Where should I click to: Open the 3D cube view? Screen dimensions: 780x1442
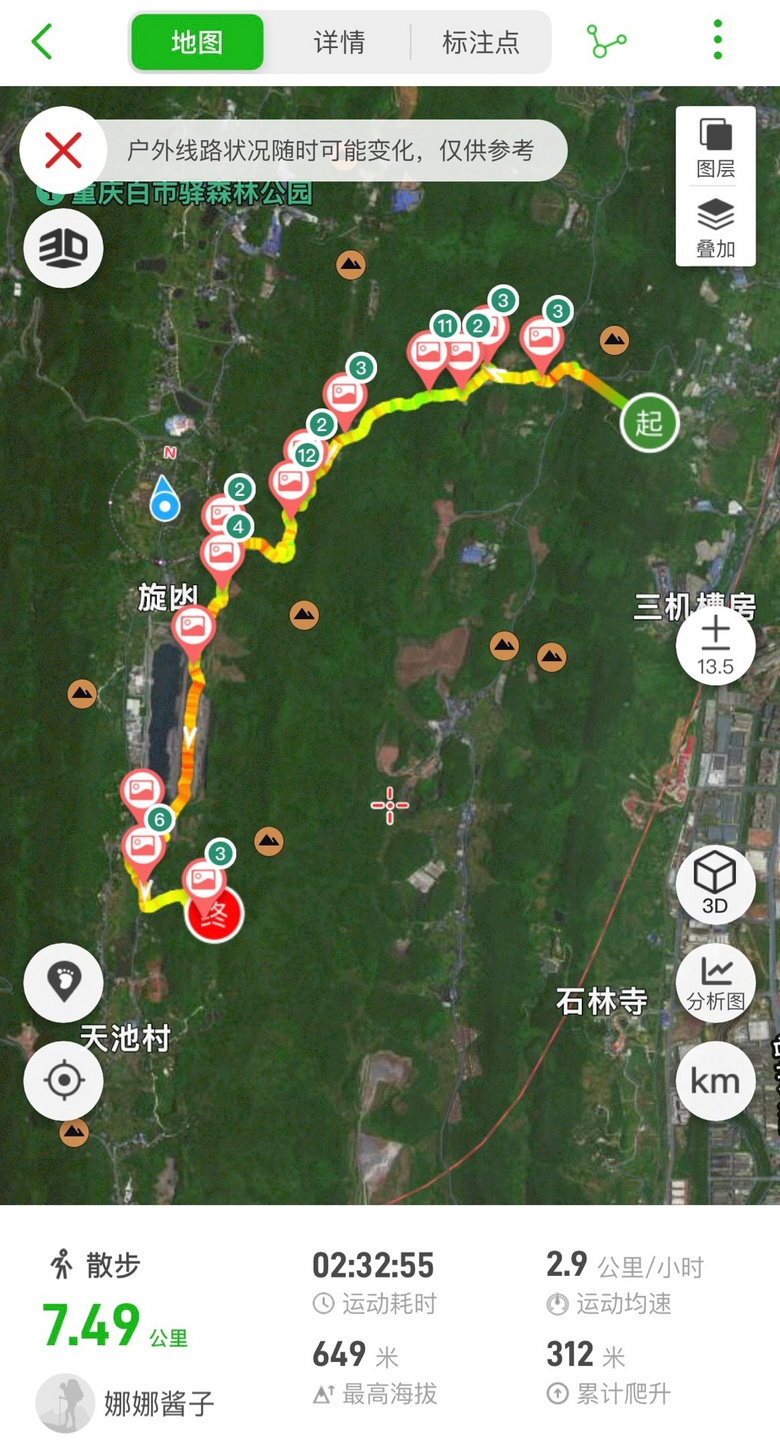[716, 885]
